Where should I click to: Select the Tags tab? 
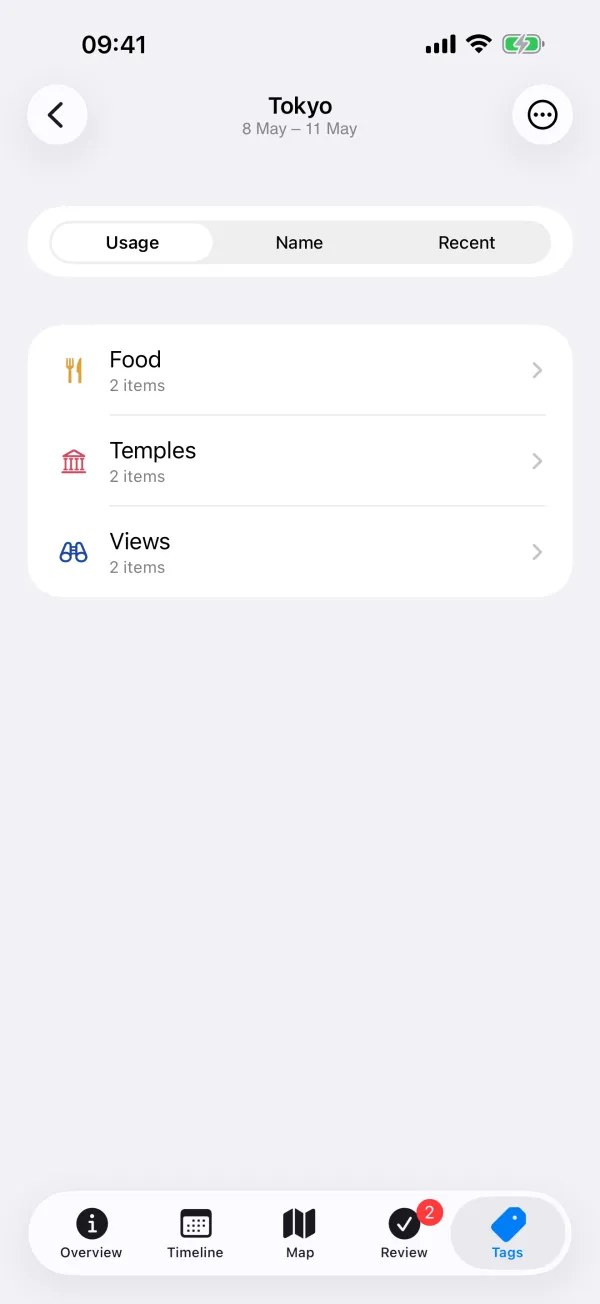click(x=508, y=1233)
